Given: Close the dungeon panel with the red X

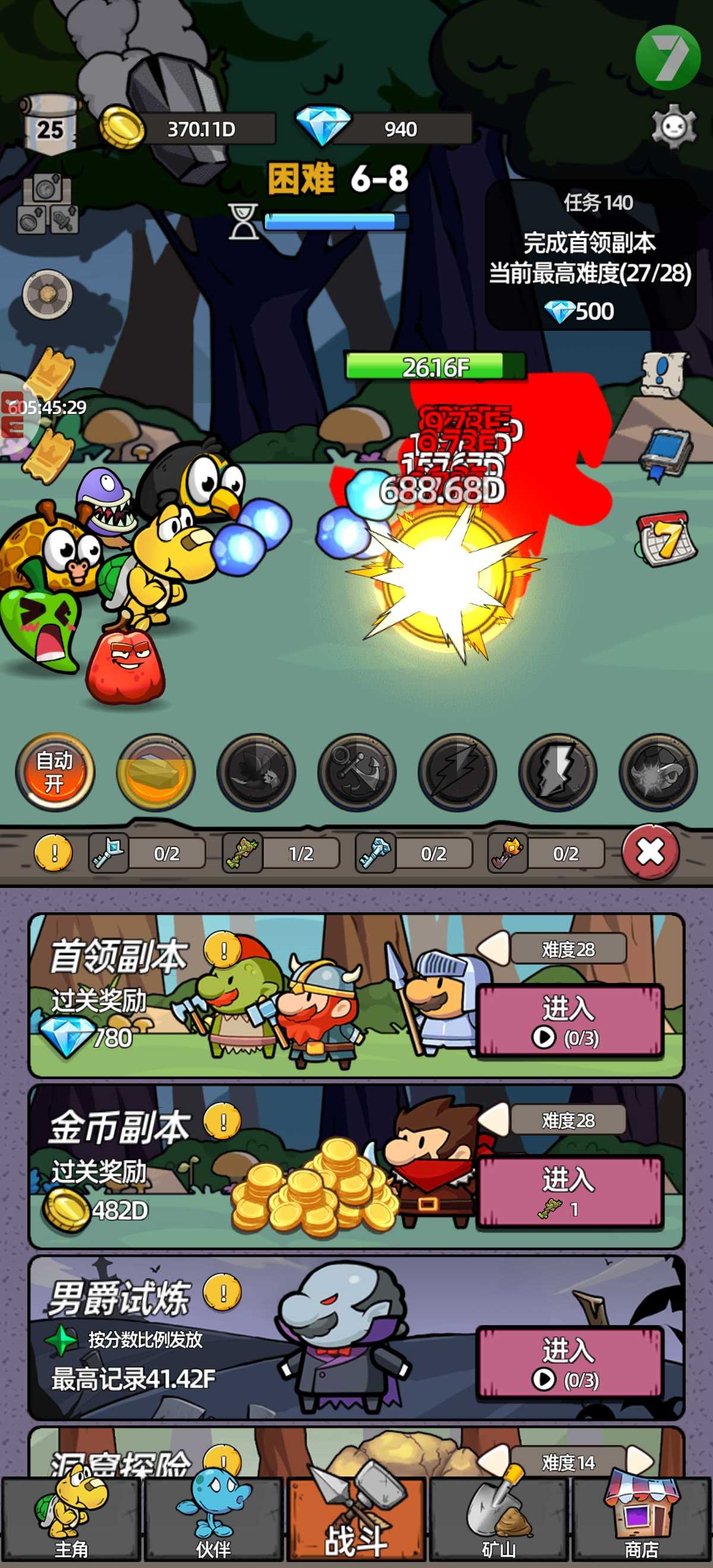Looking at the screenshot, I should 650,852.
